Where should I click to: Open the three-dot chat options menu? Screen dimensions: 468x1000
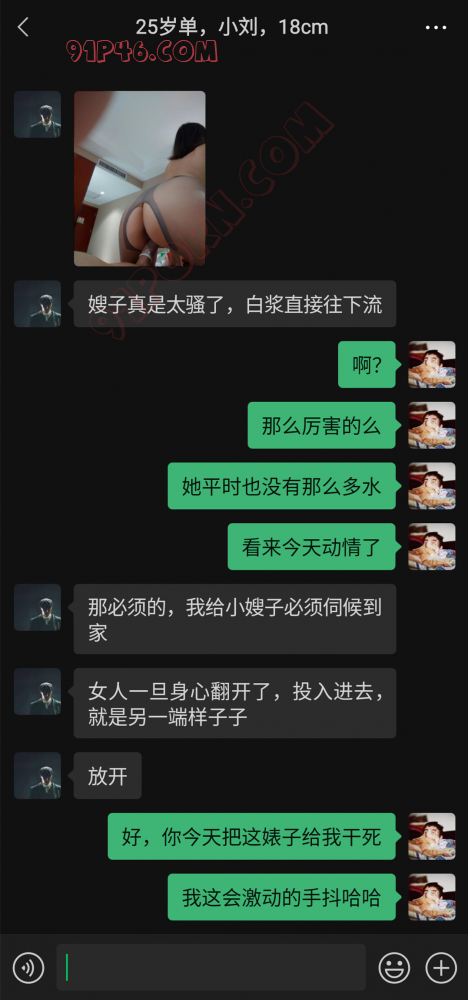pos(436,27)
